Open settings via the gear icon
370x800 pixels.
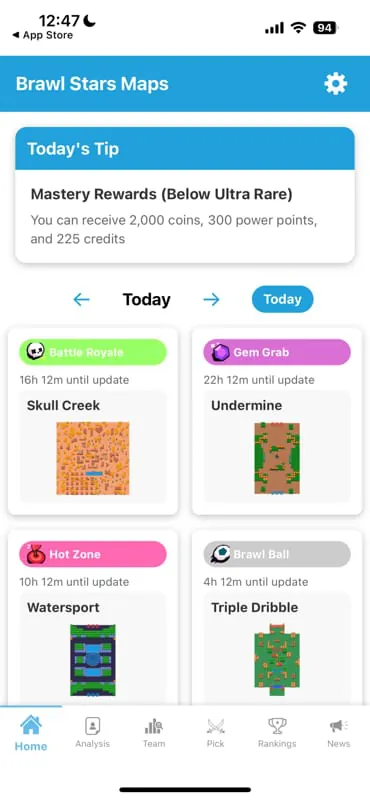pos(336,83)
